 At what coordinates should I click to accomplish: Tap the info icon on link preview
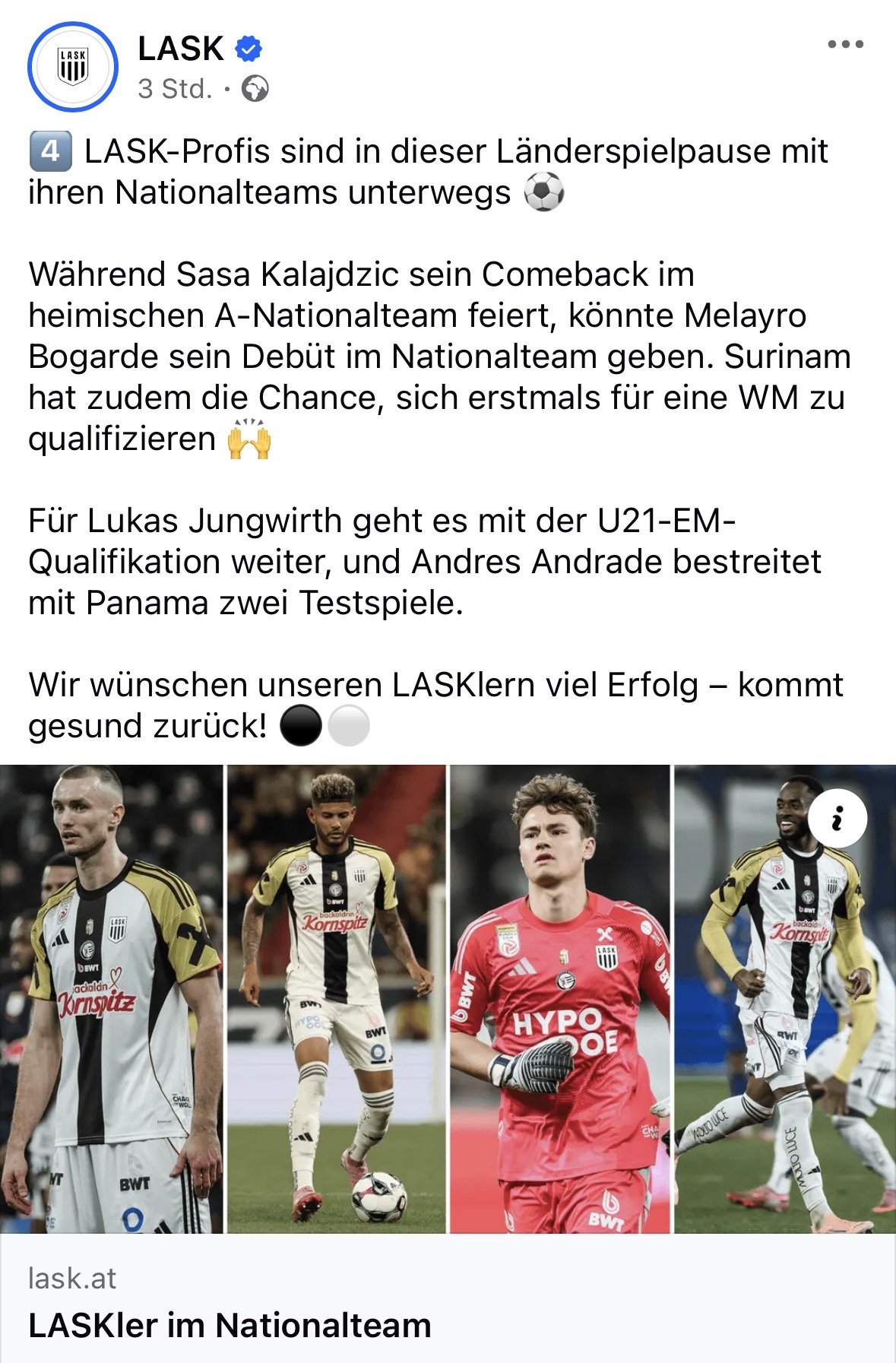tap(837, 819)
